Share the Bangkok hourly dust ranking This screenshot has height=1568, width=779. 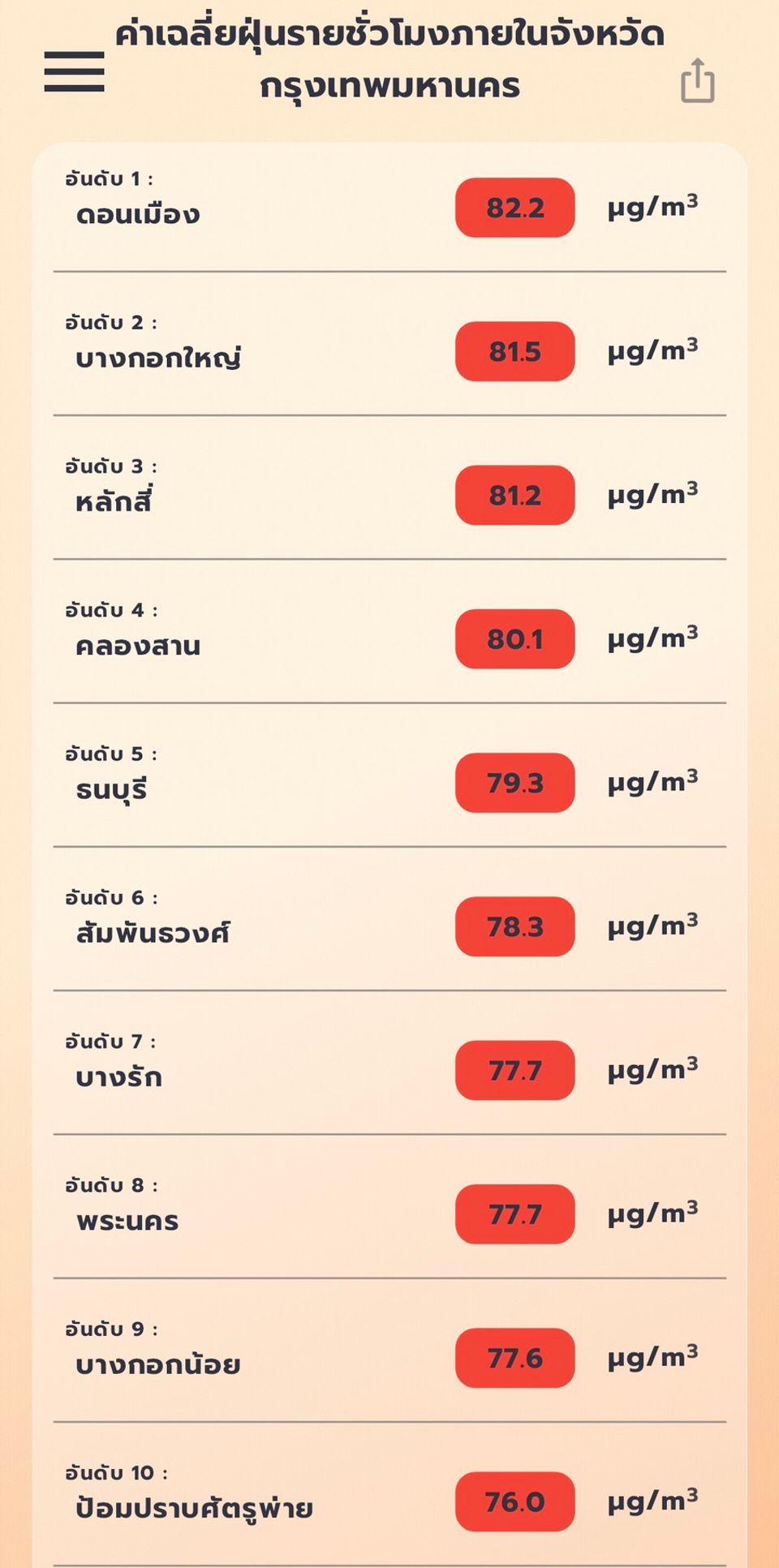click(697, 81)
